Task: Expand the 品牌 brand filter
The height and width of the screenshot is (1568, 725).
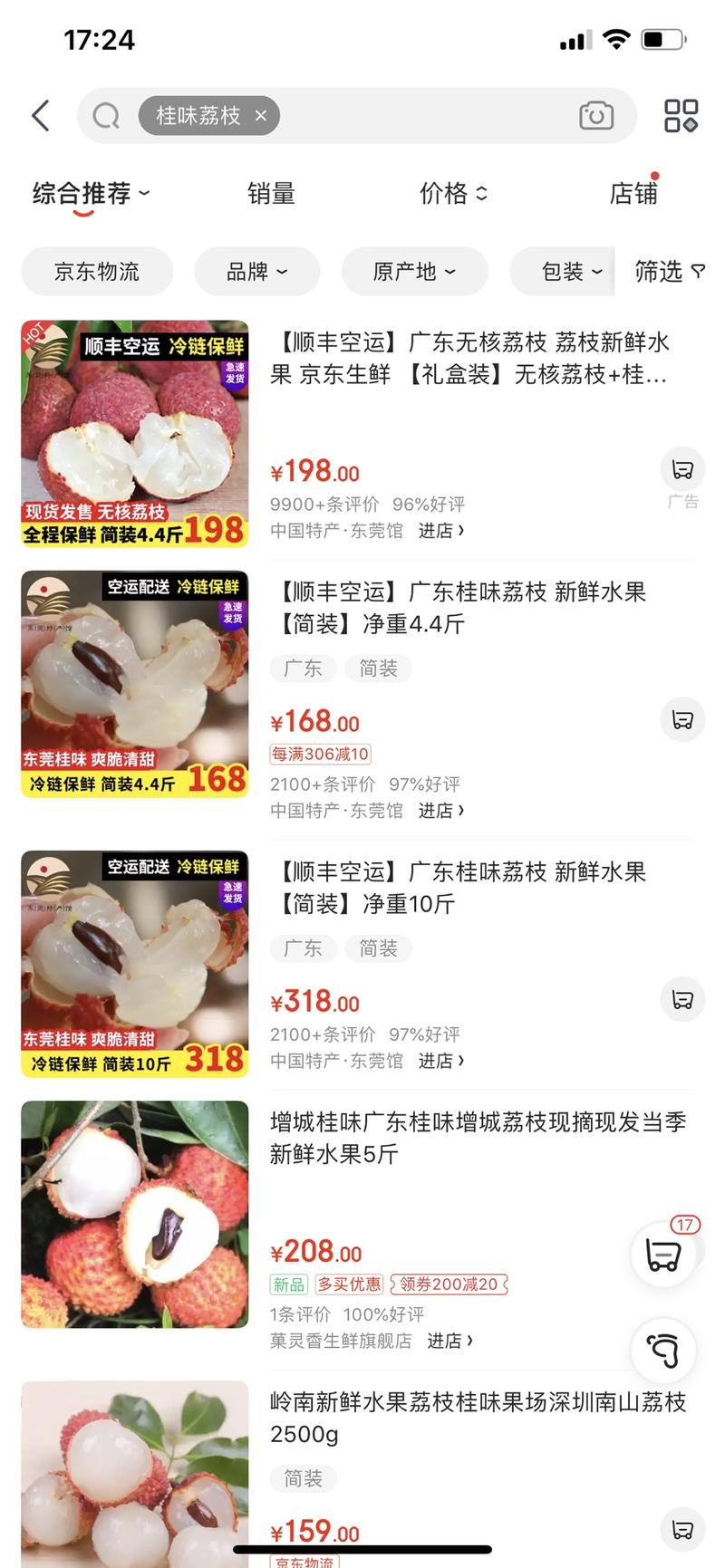Action: 257,271
